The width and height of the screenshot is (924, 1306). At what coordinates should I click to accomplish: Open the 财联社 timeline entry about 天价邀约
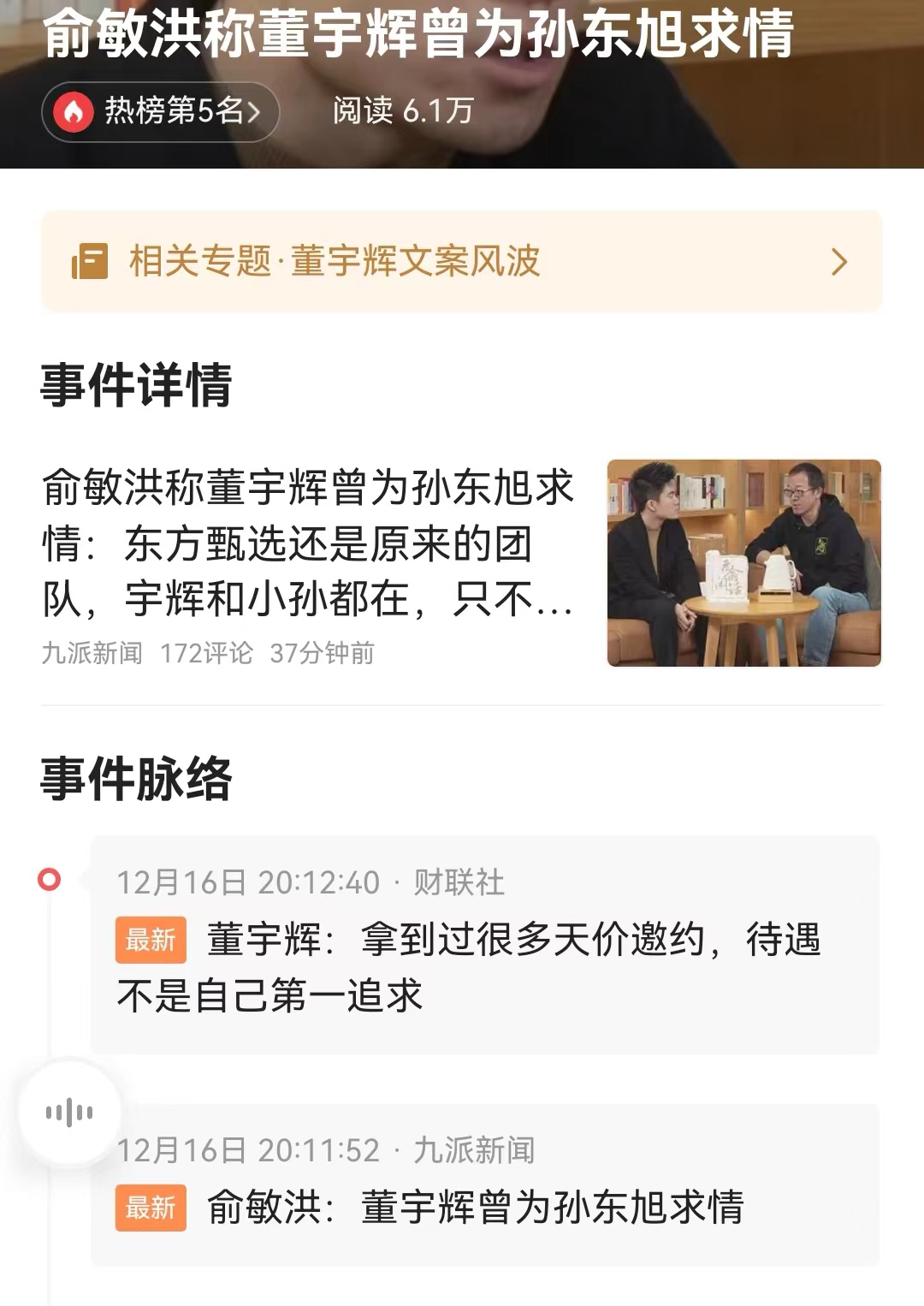pyautogui.click(x=479, y=965)
